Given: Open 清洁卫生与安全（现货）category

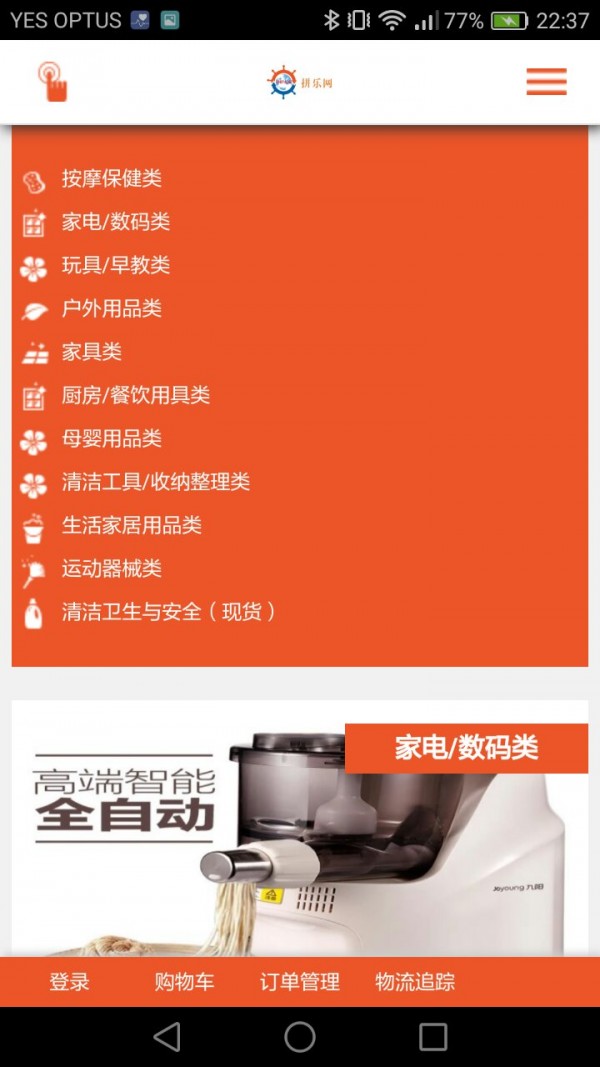Looking at the screenshot, I should [168, 612].
